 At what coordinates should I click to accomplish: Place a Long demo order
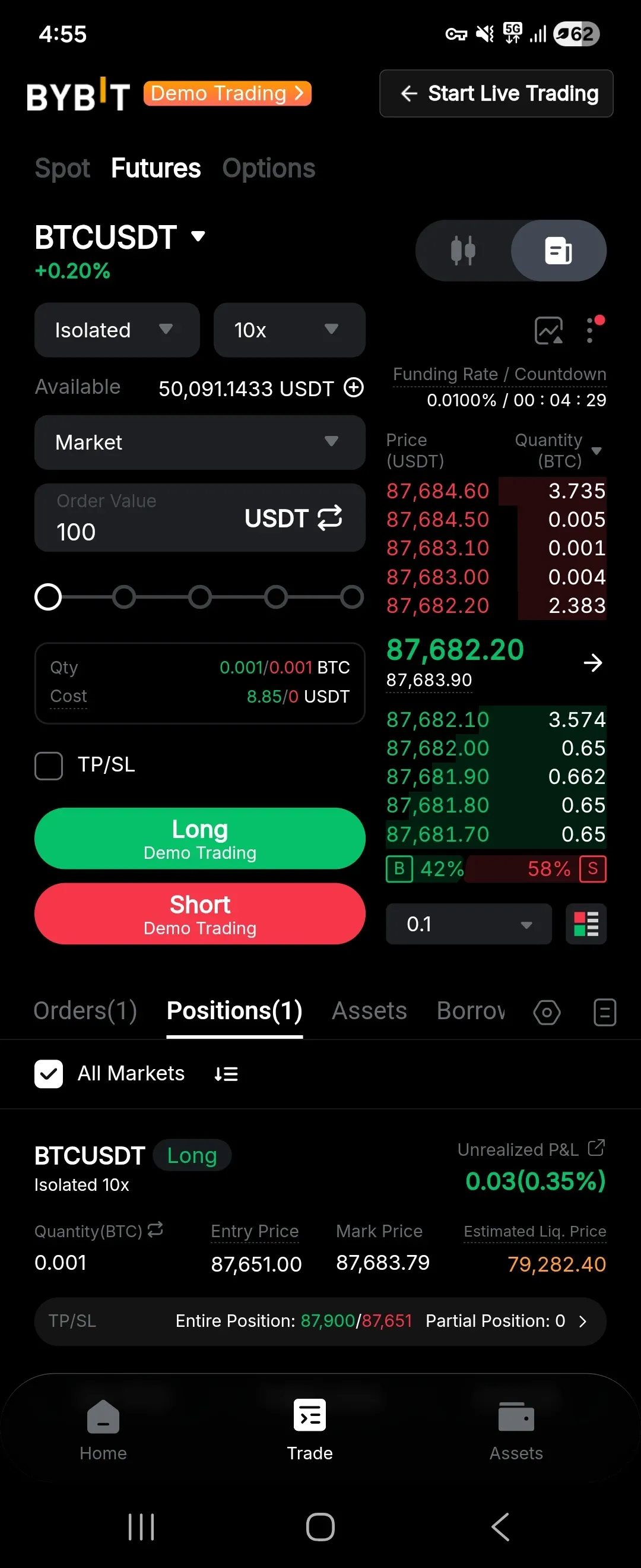click(199, 838)
